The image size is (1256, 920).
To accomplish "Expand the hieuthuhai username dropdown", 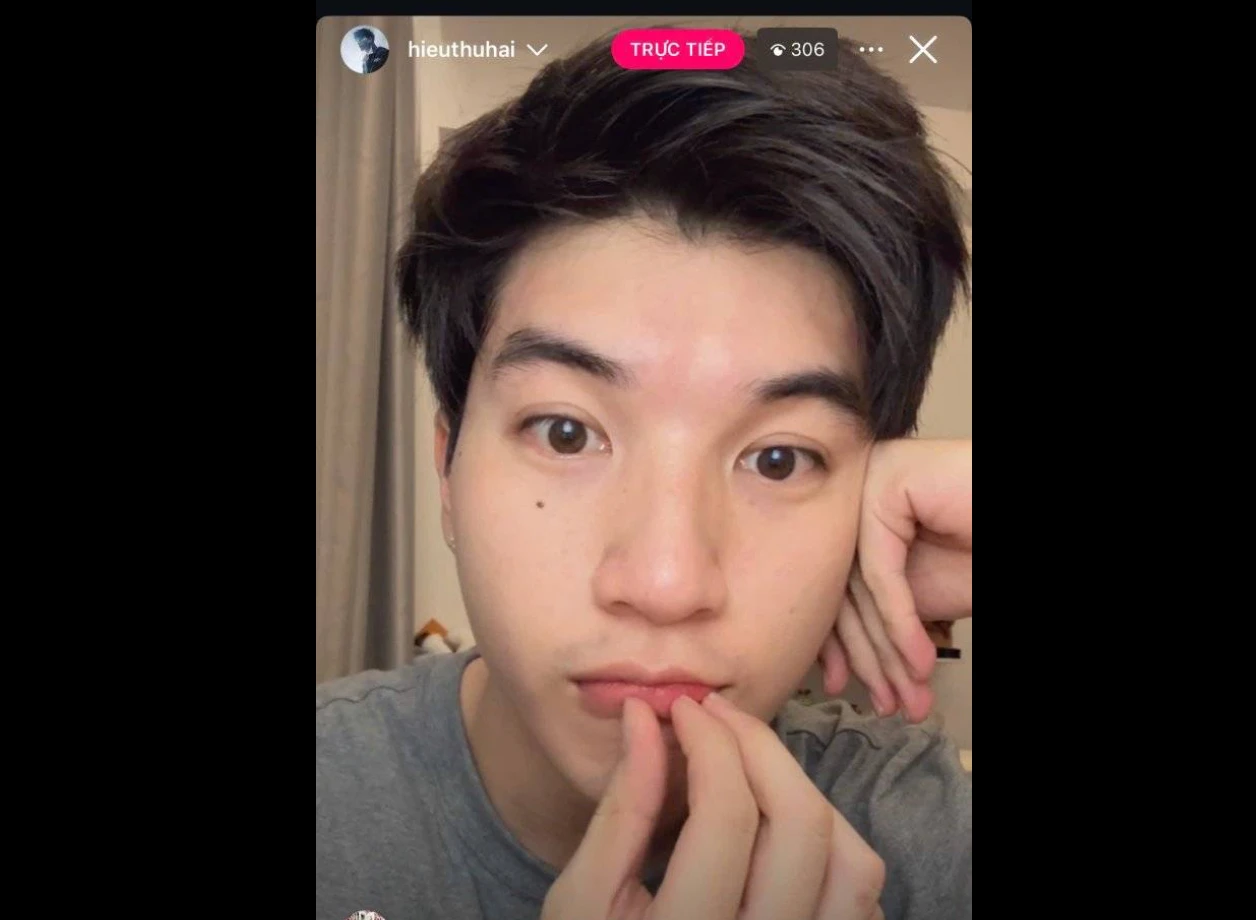I will pyautogui.click(x=537, y=50).
